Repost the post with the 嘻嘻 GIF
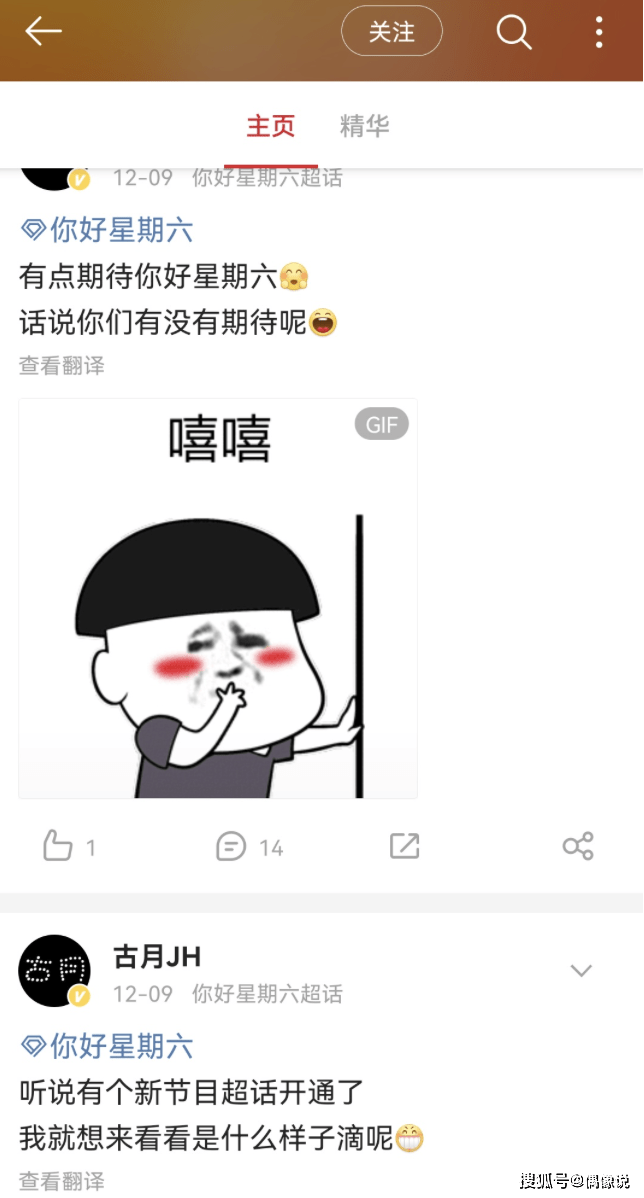Screen dimensions: 644x1198 pos(404,847)
